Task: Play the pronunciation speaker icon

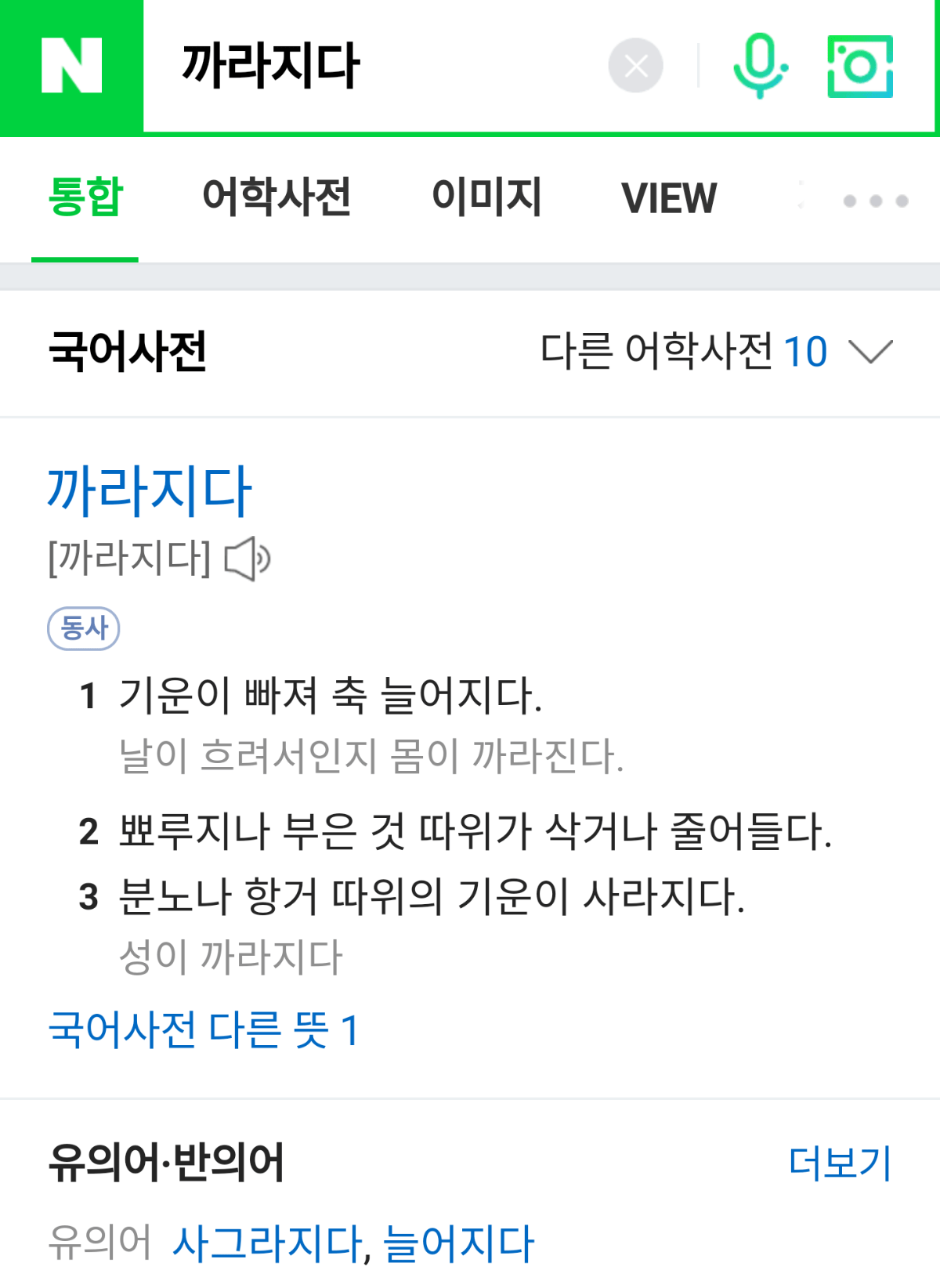Action: click(x=248, y=559)
